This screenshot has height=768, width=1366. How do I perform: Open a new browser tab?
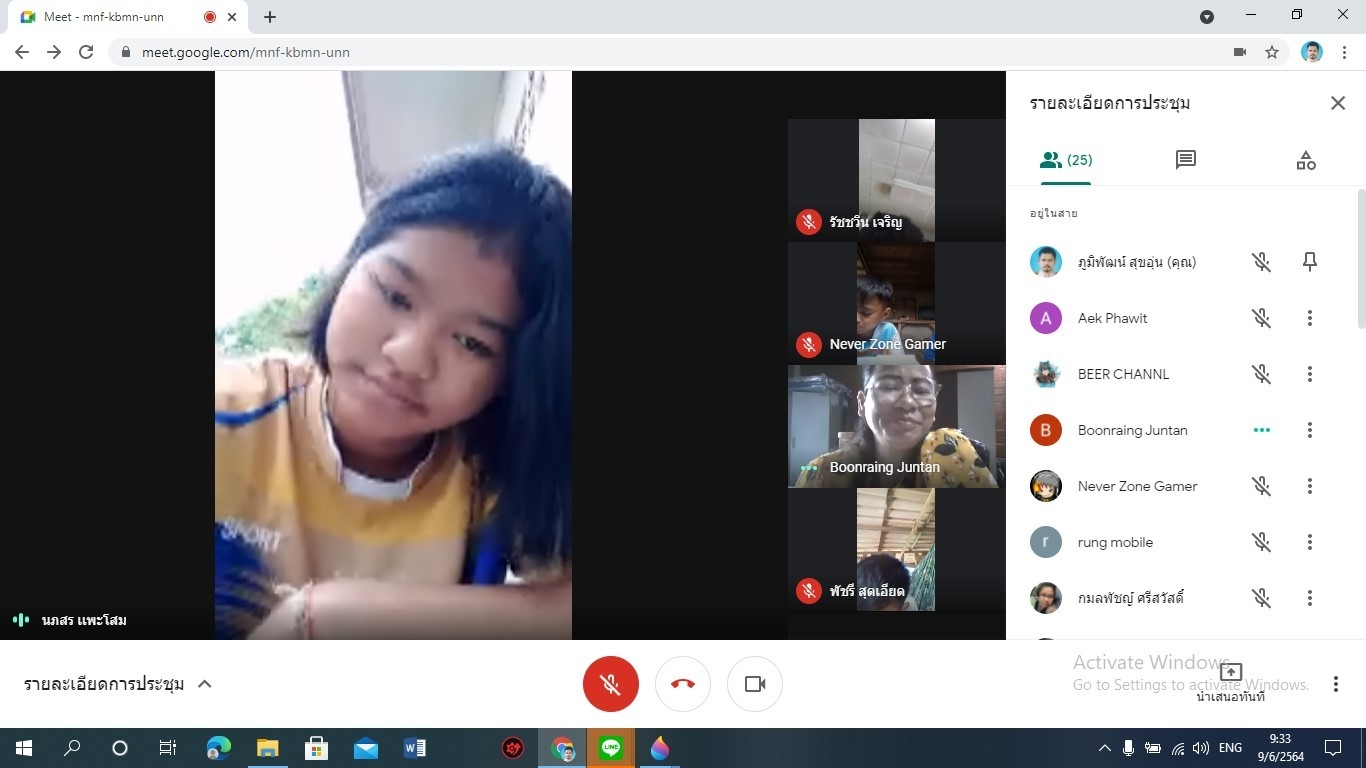point(270,17)
